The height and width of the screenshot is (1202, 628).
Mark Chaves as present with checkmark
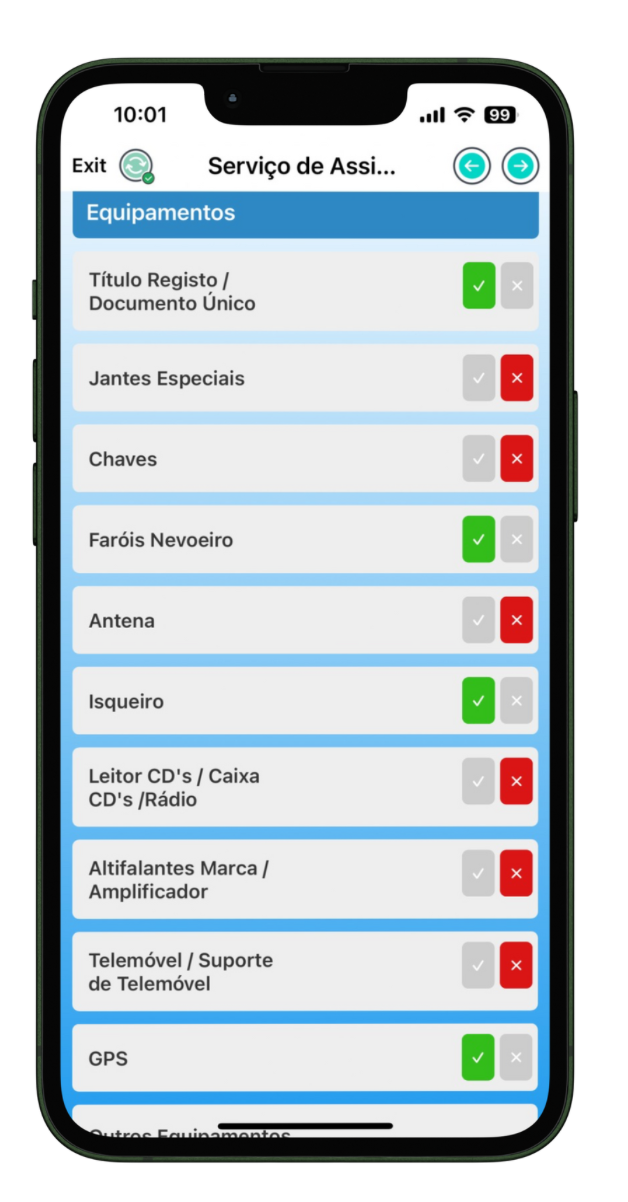pyautogui.click(x=479, y=459)
